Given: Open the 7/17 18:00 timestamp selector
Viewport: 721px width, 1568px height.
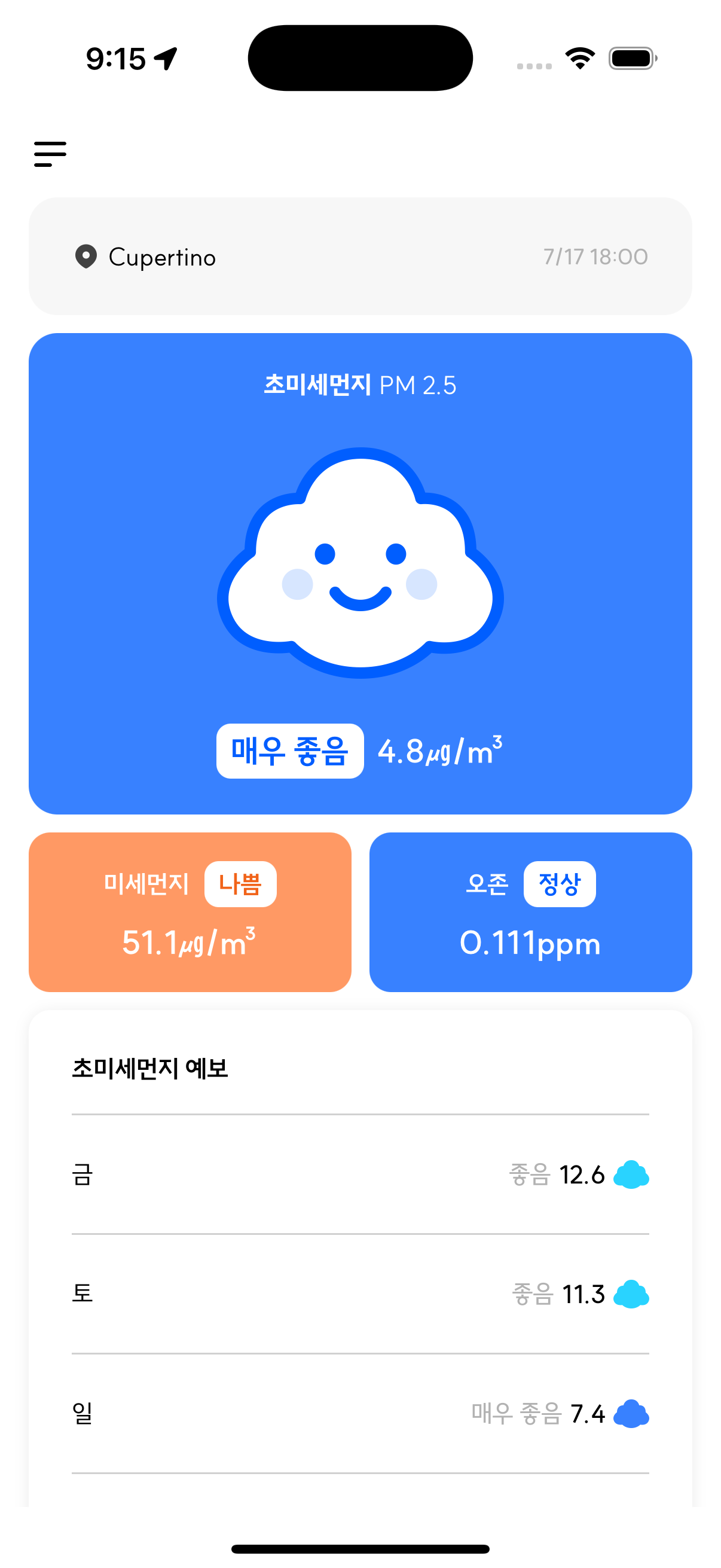Looking at the screenshot, I should click(595, 257).
